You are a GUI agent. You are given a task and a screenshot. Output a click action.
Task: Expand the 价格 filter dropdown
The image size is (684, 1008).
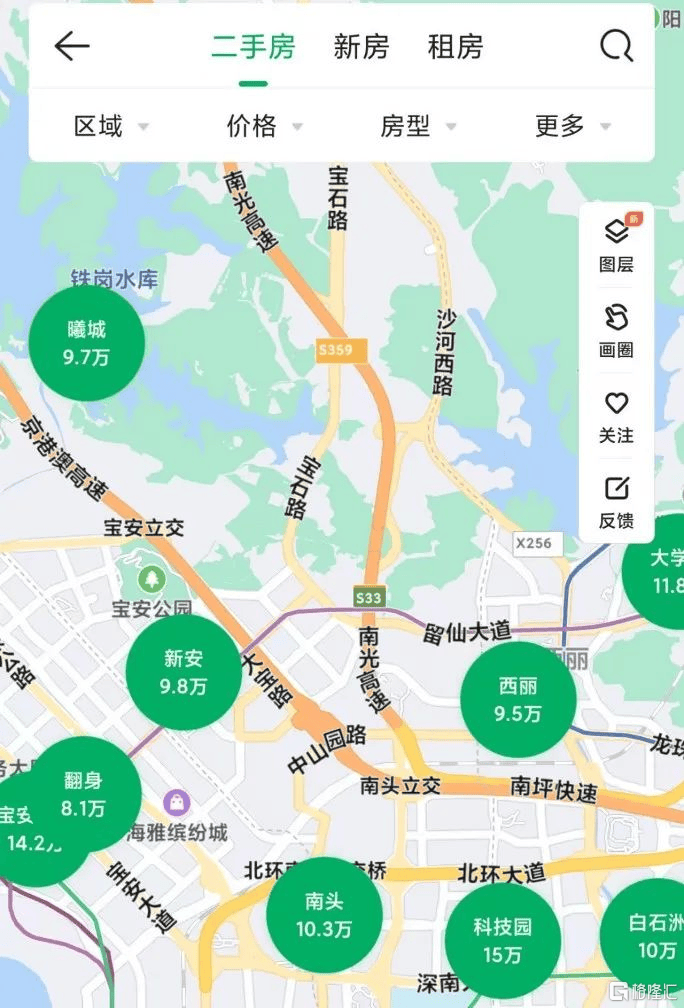pos(264,126)
